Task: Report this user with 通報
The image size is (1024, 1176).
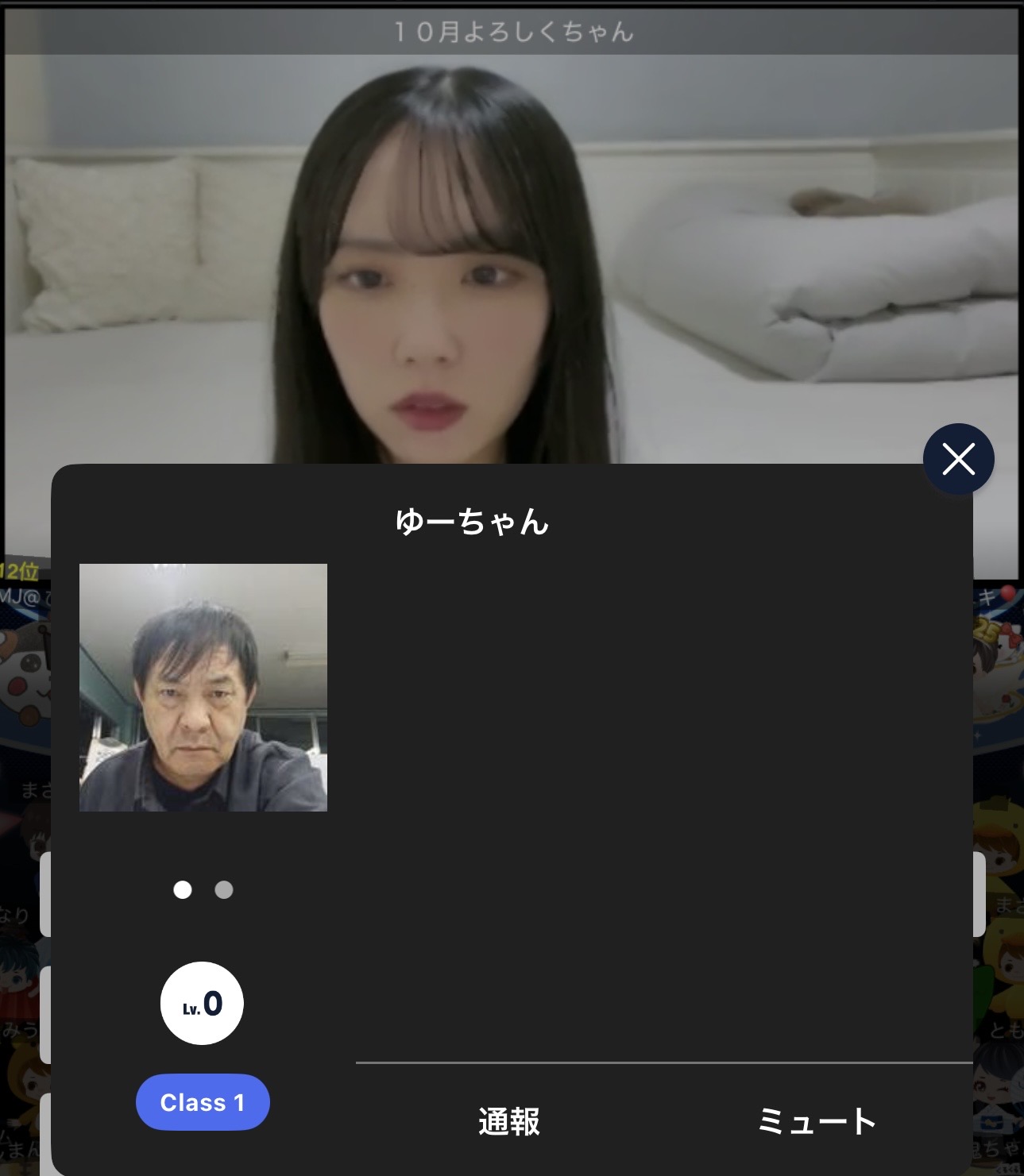Action: pos(509,1121)
